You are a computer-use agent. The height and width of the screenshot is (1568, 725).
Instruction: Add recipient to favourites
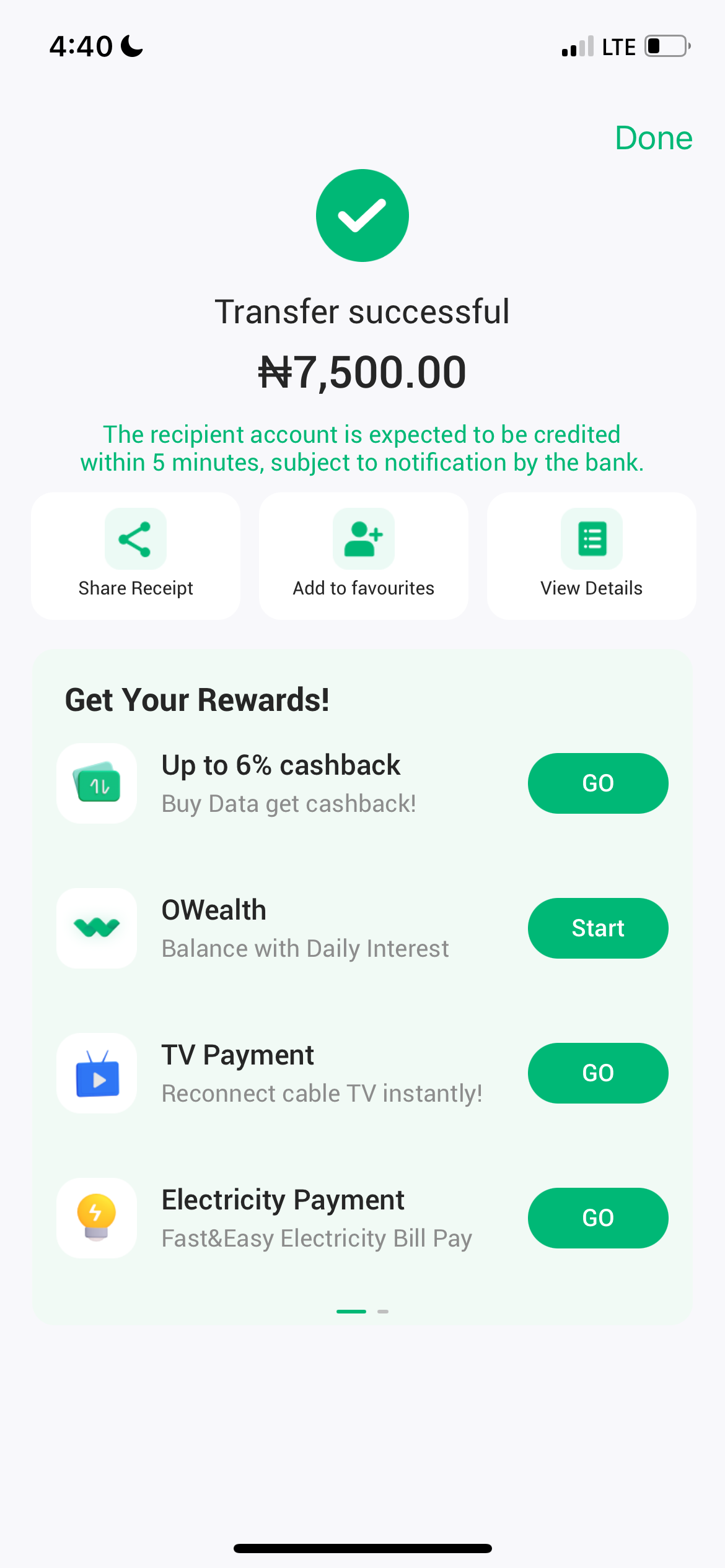(364, 555)
